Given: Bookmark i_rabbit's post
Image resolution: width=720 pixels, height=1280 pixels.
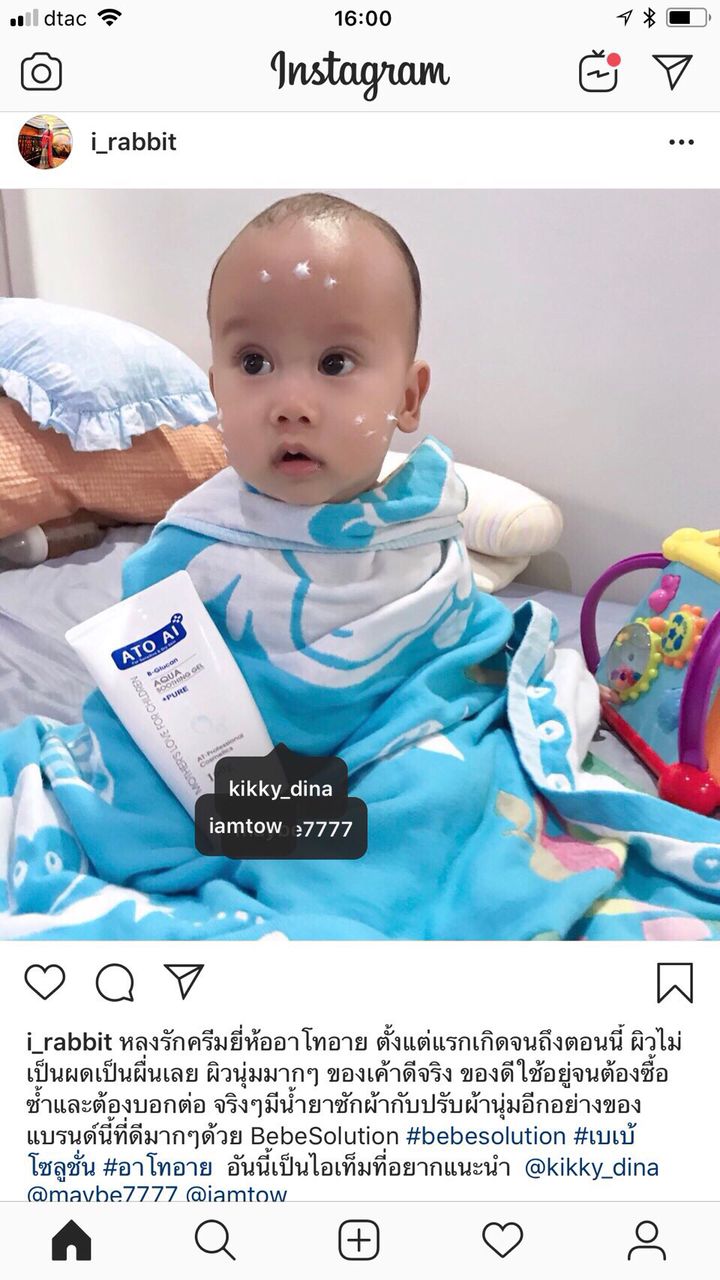Looking at the screenshot, I should (x=675, y=982).
